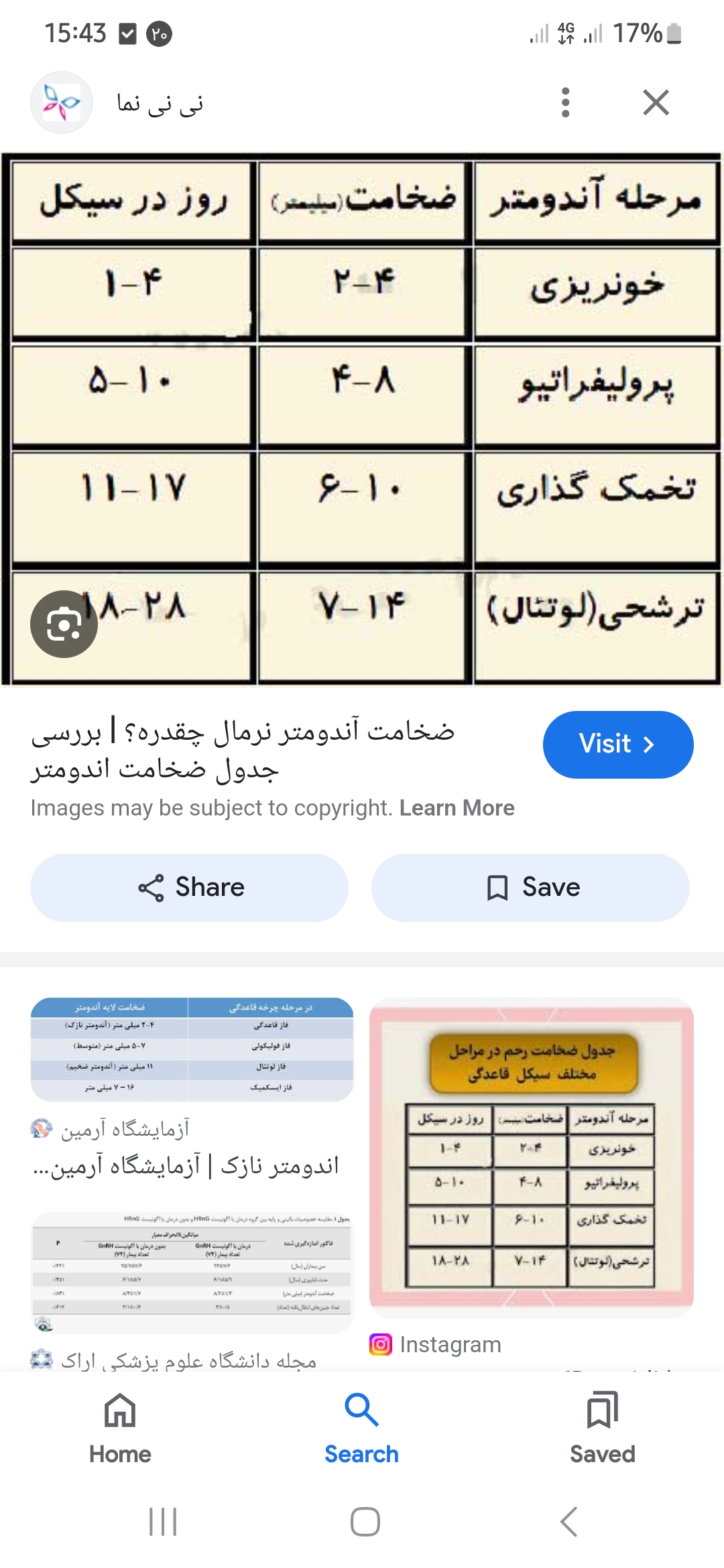Open the نی نی نما source page title
724x1568 pixels.
[161, 103]
